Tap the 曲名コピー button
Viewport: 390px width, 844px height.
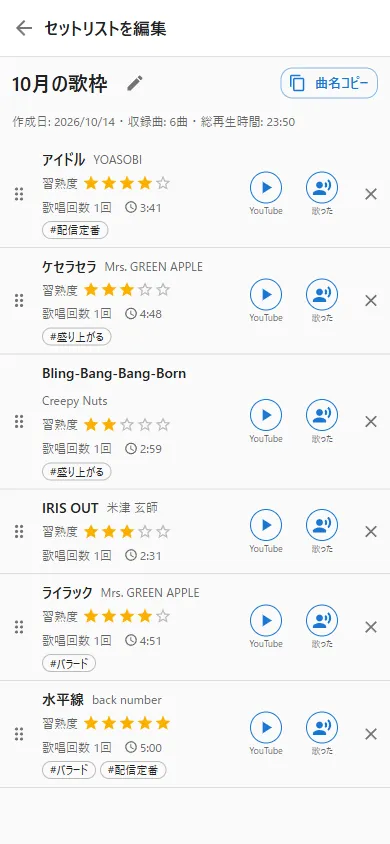[329, 83]
